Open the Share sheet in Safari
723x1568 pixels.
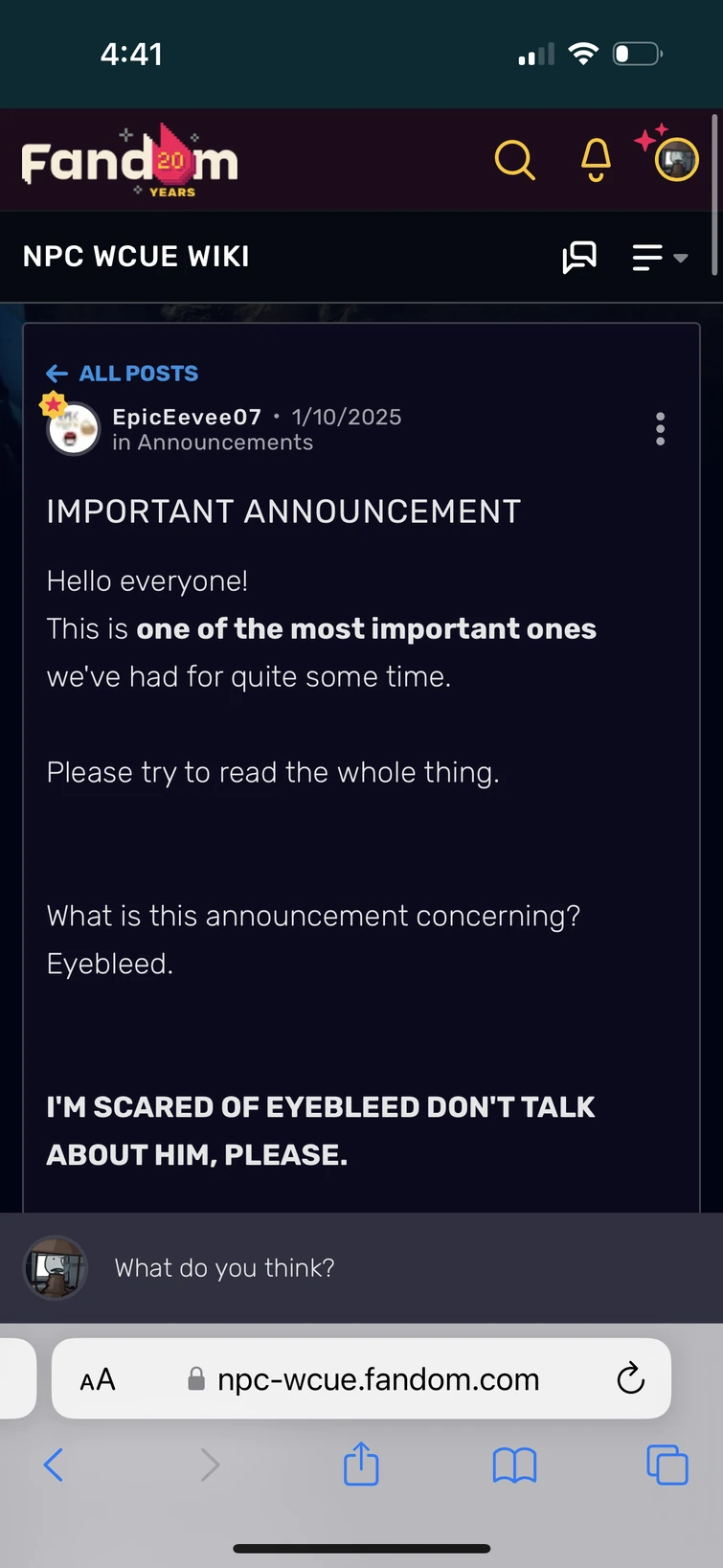pos(360,1465)
